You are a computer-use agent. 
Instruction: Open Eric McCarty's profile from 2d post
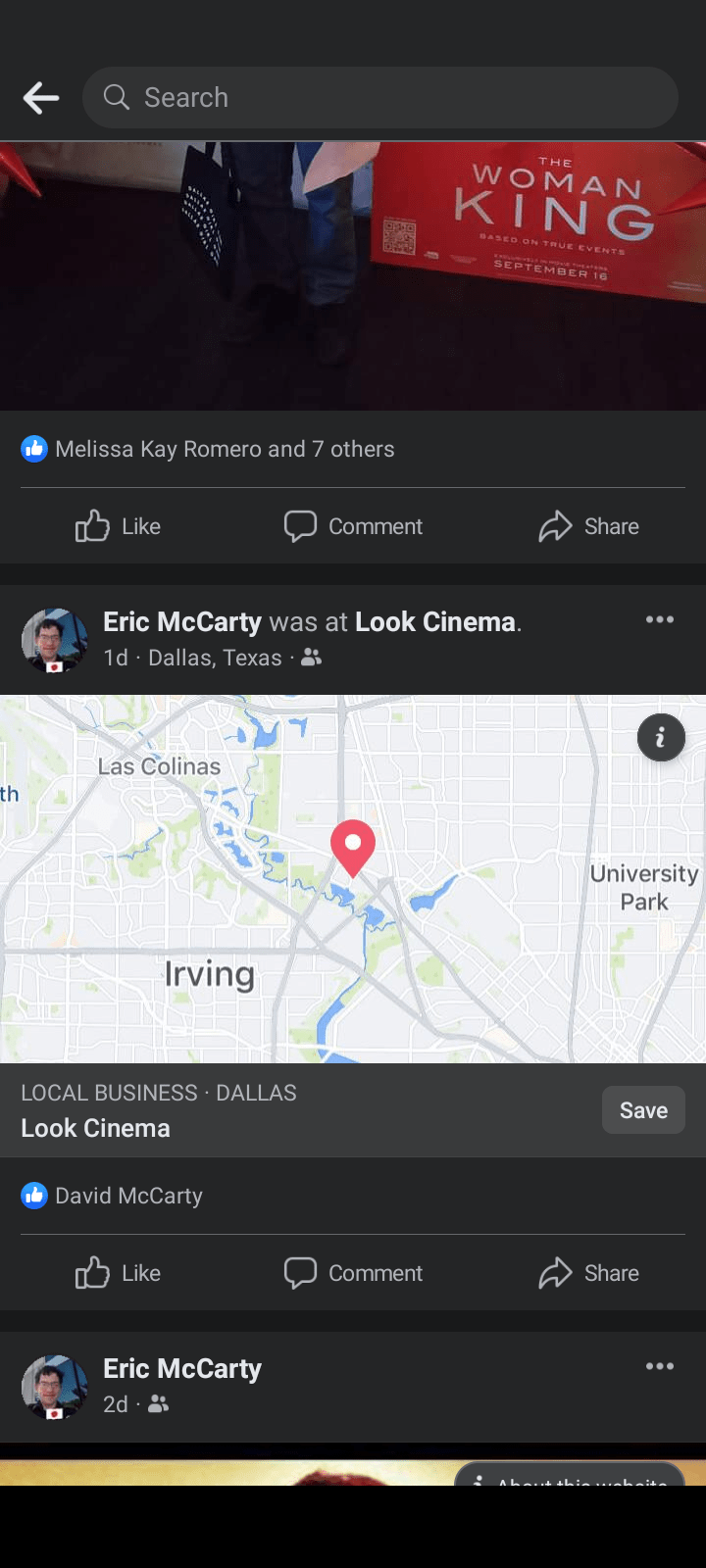[x=182, y=1369]
